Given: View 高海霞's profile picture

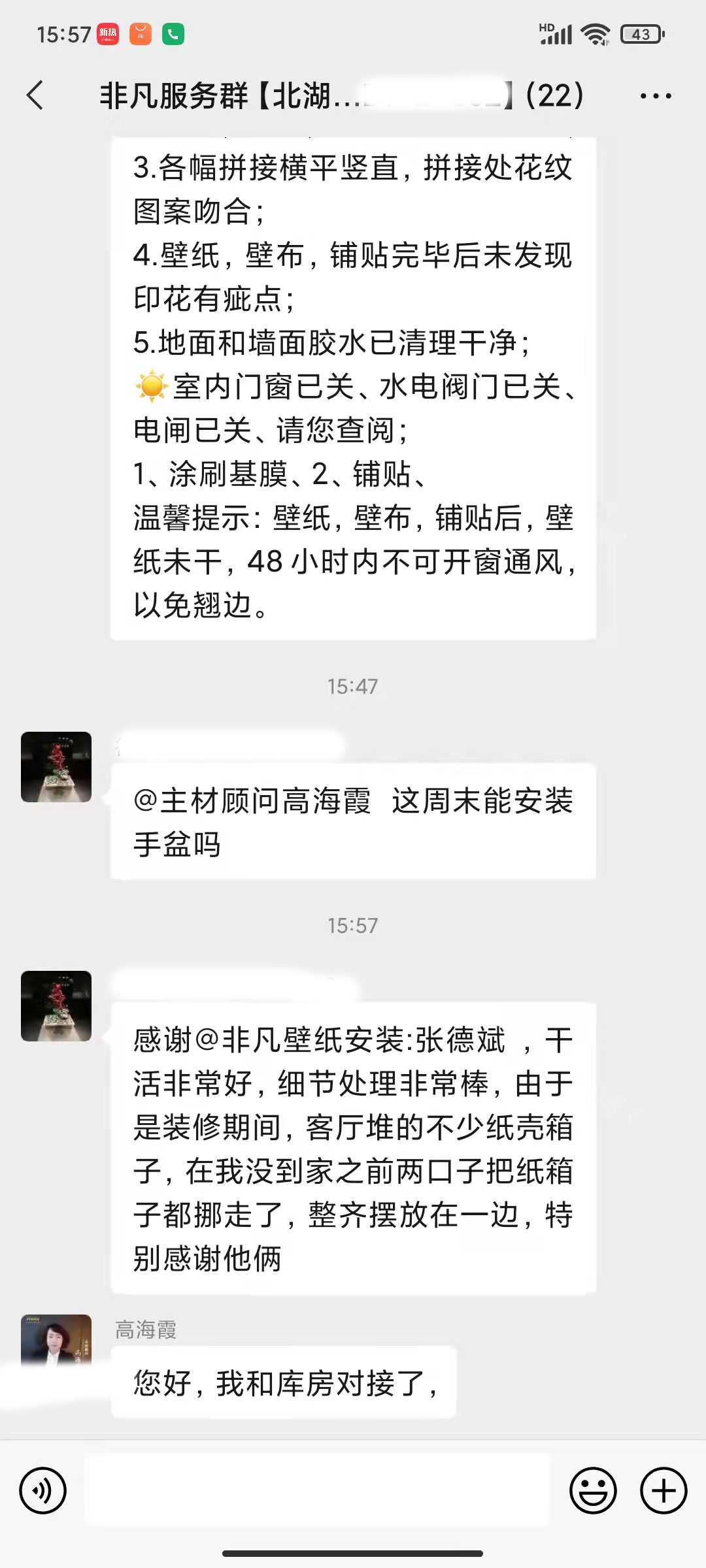Looking at the screenshot, I should click(56, 1342).
